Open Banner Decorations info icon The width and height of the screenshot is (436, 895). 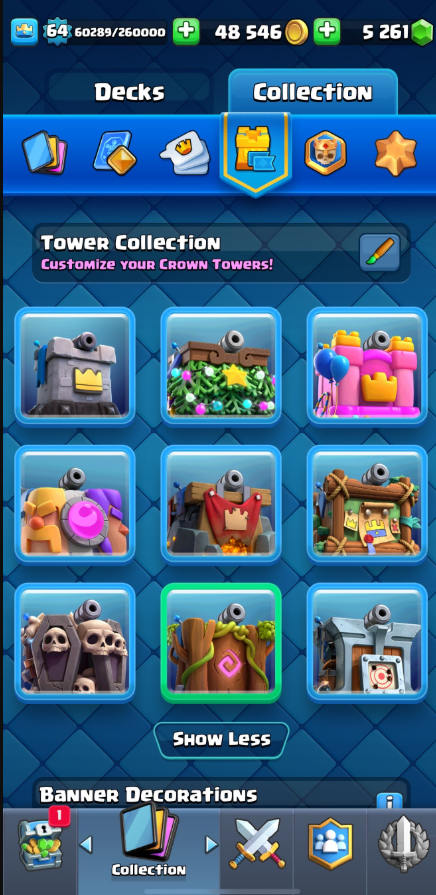[x=390, y=801]
